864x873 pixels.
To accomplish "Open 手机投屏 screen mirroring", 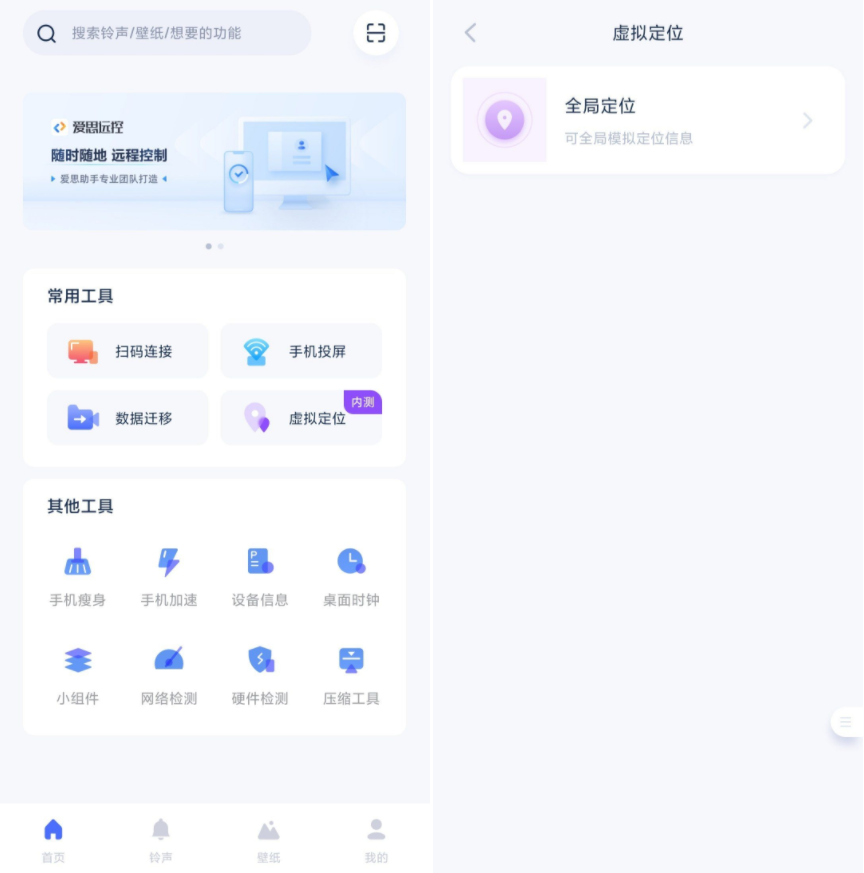I will (x=301, y=351).
